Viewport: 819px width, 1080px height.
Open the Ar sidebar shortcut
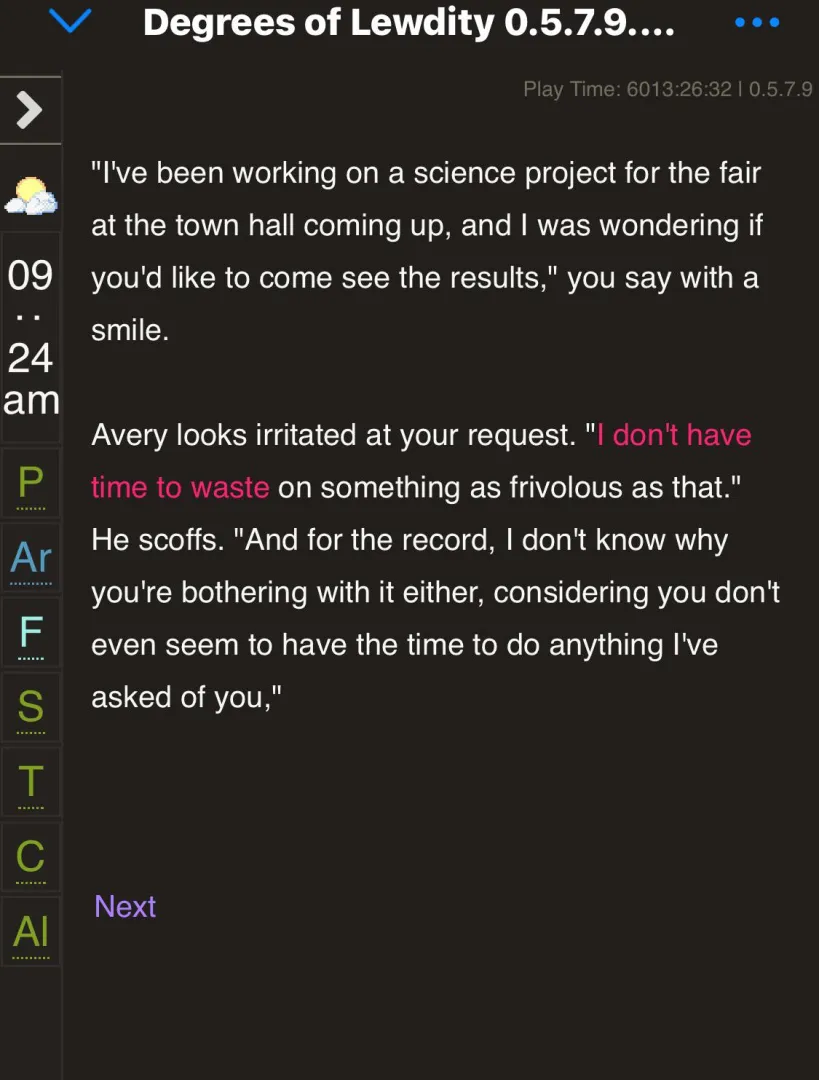tap(31, 557)
